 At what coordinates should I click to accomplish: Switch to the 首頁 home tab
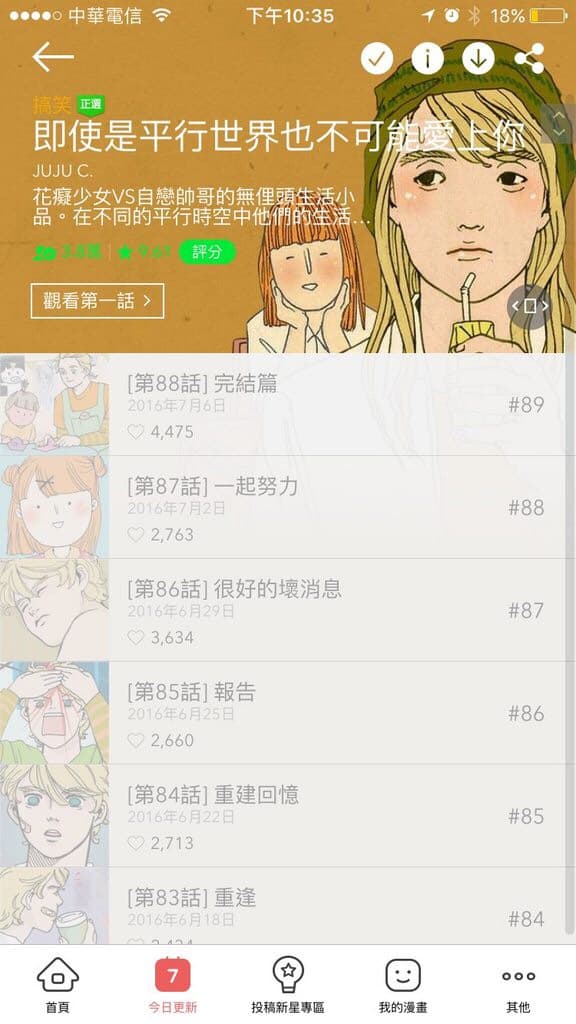[57, 985]
